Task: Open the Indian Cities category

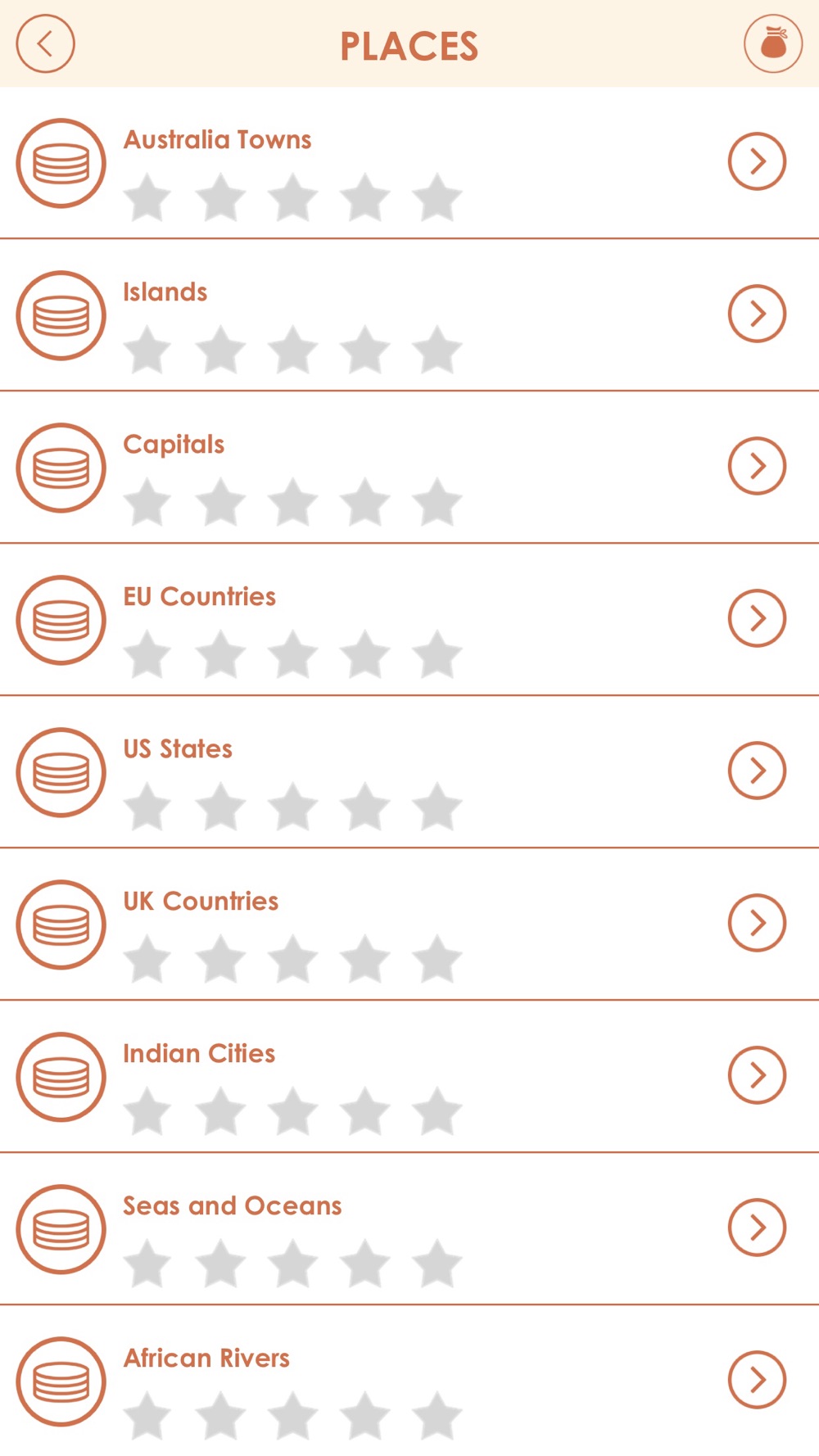Action: point(409,1077)
